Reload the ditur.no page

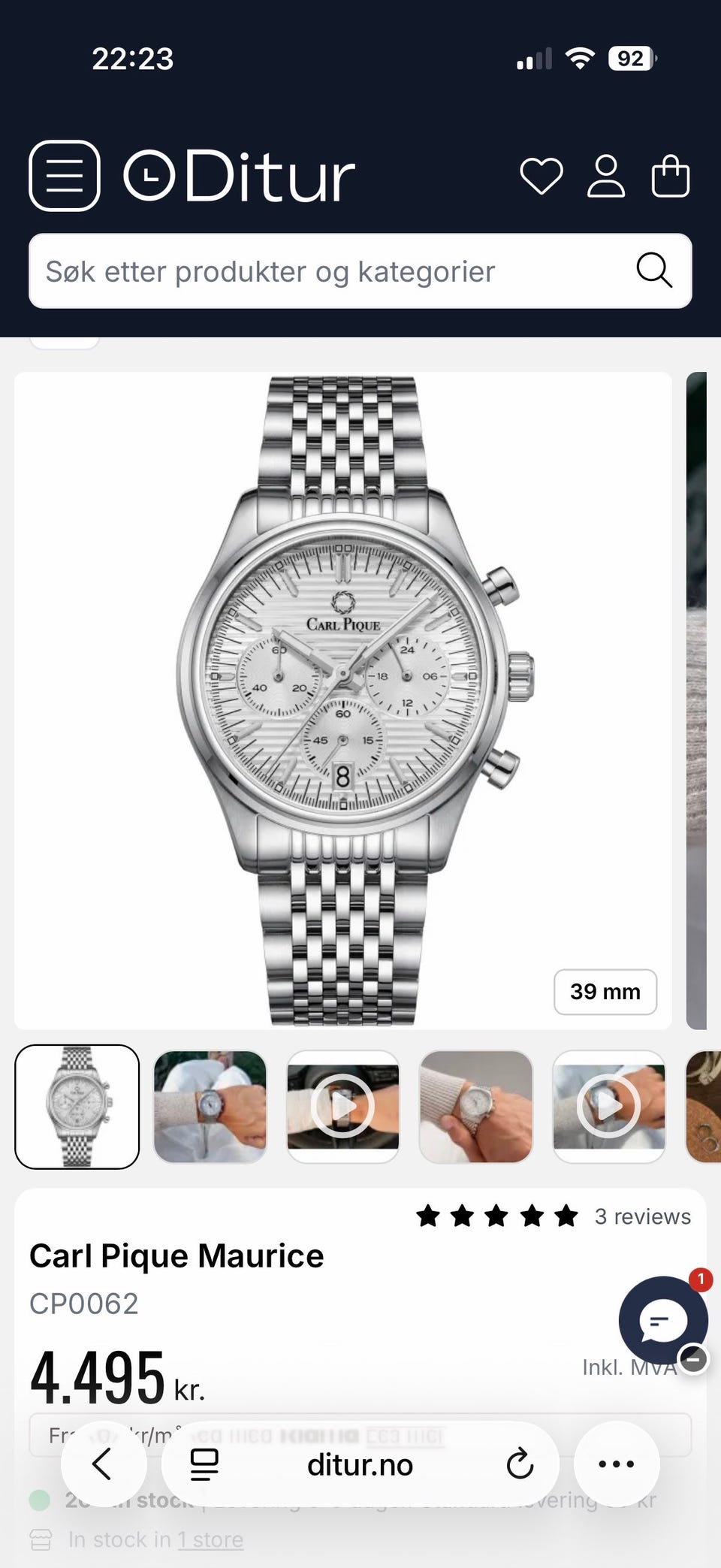pos(520,1464)
